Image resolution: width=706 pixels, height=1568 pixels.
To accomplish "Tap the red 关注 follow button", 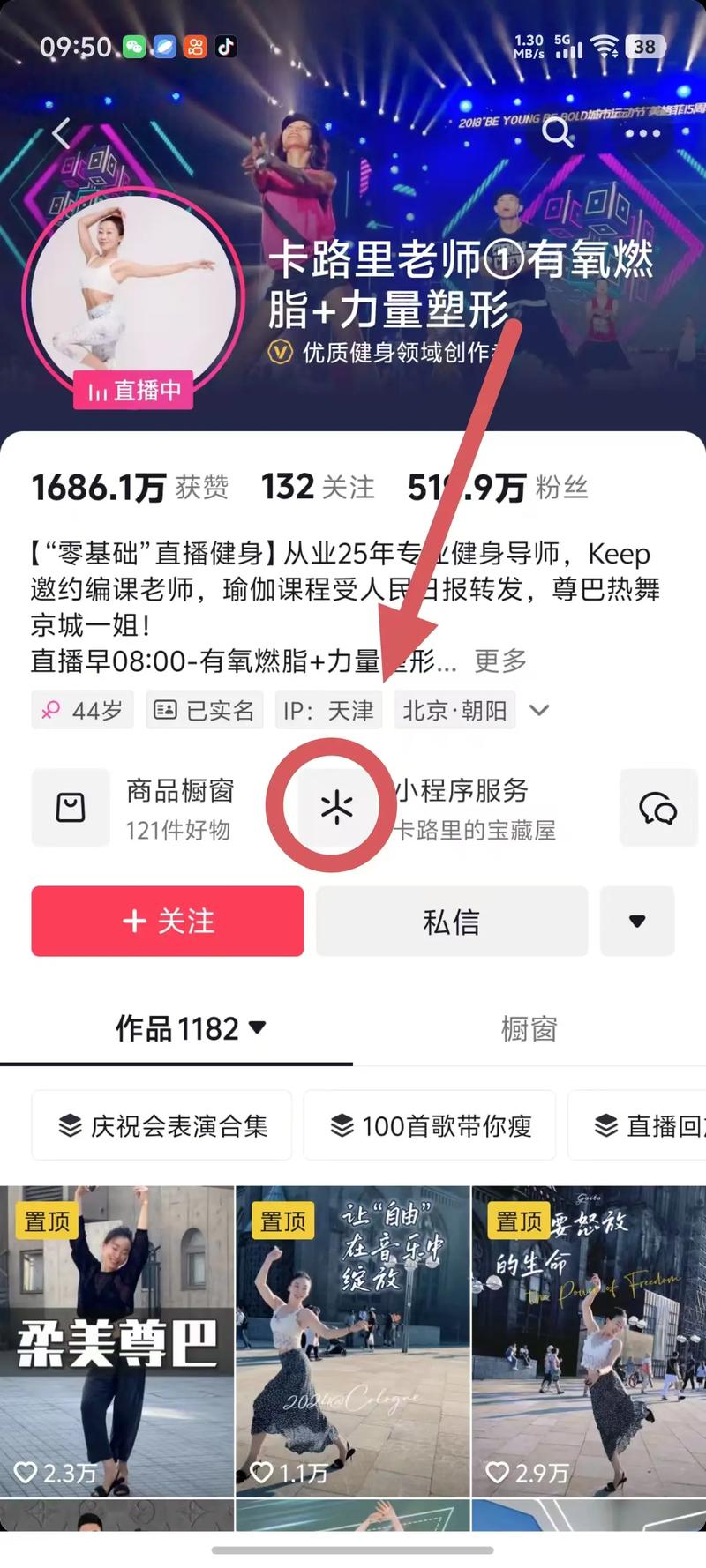I will (166, 921).
